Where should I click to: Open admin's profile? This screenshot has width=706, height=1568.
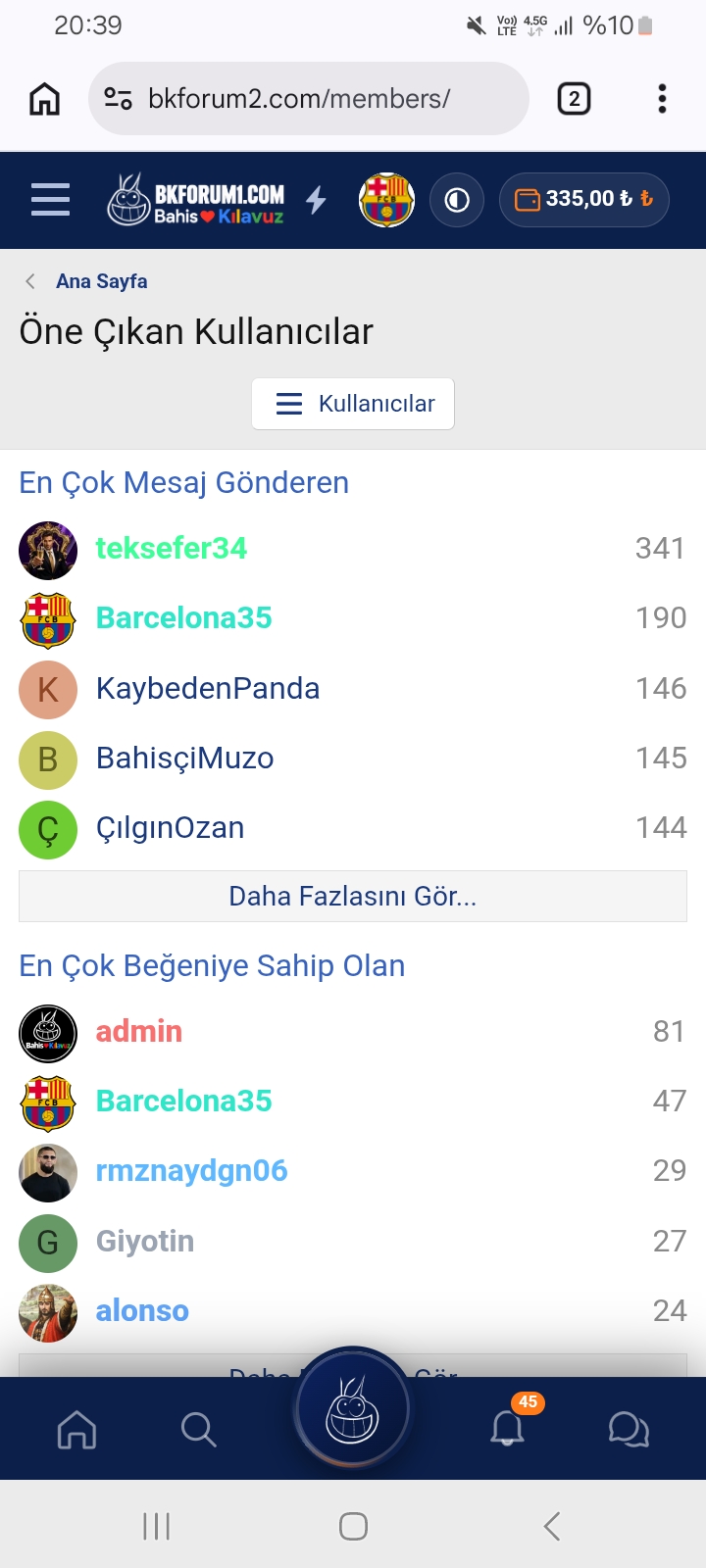pyautogui.click(x=139, y=1031)
